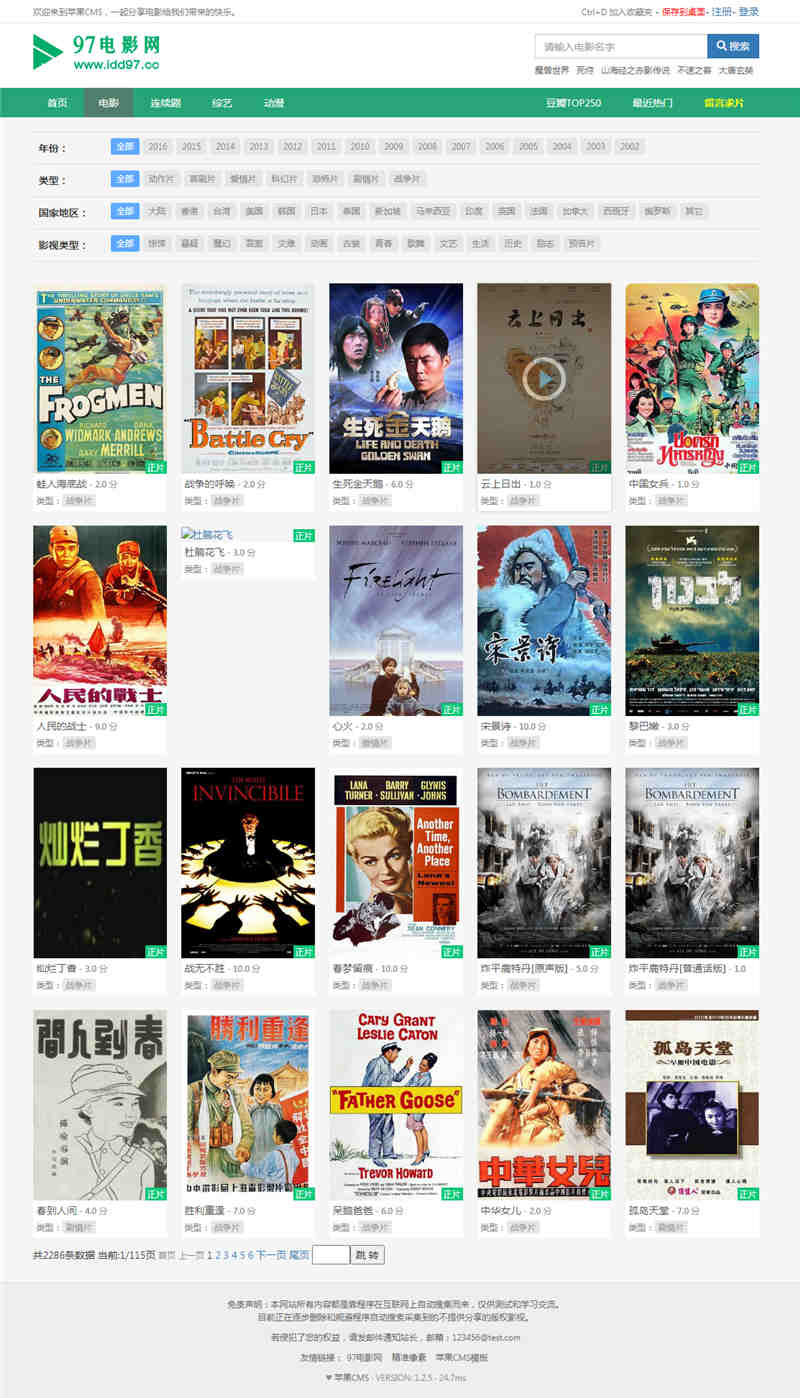
Task: Open the 灿烂丁香 movie card
Action: 100,862
